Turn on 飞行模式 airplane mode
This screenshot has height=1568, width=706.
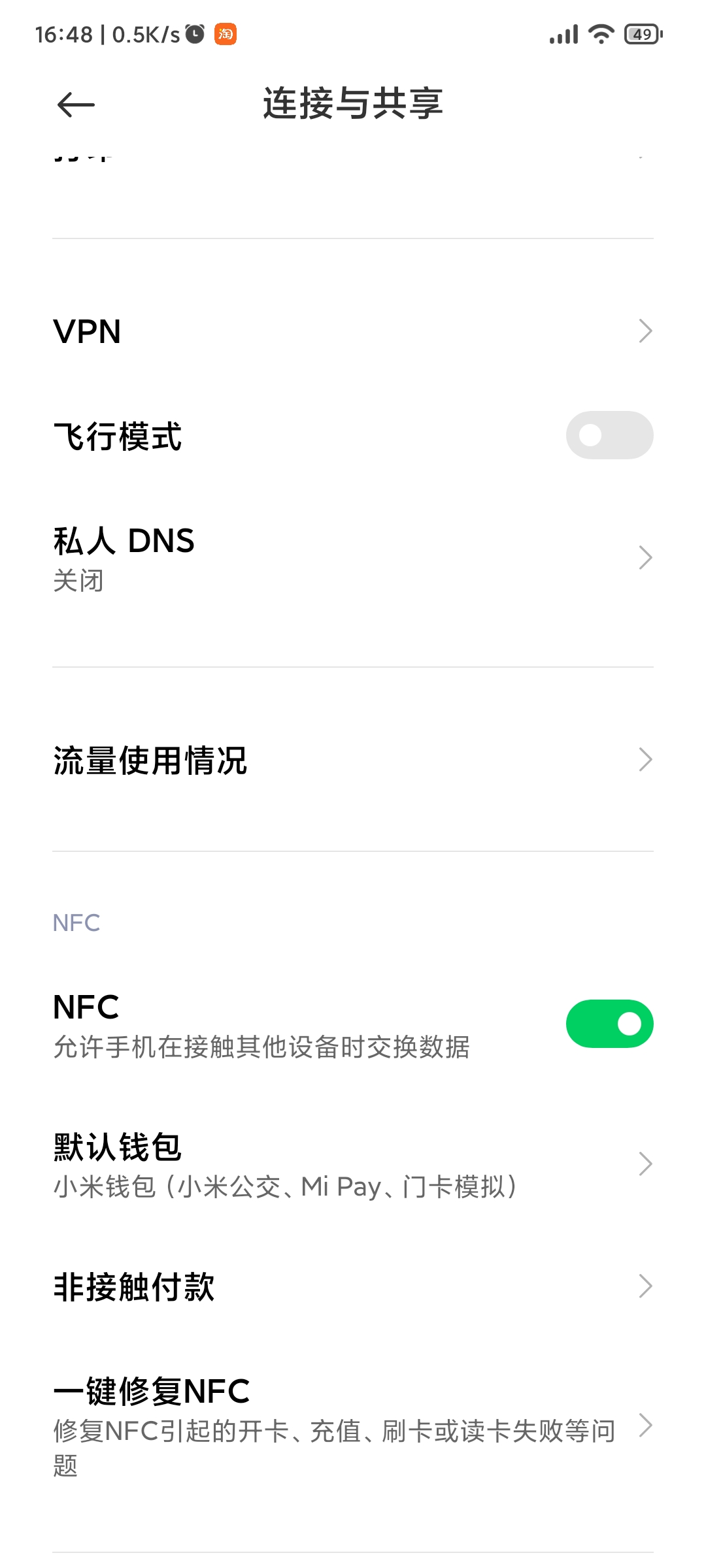(609, 435)
